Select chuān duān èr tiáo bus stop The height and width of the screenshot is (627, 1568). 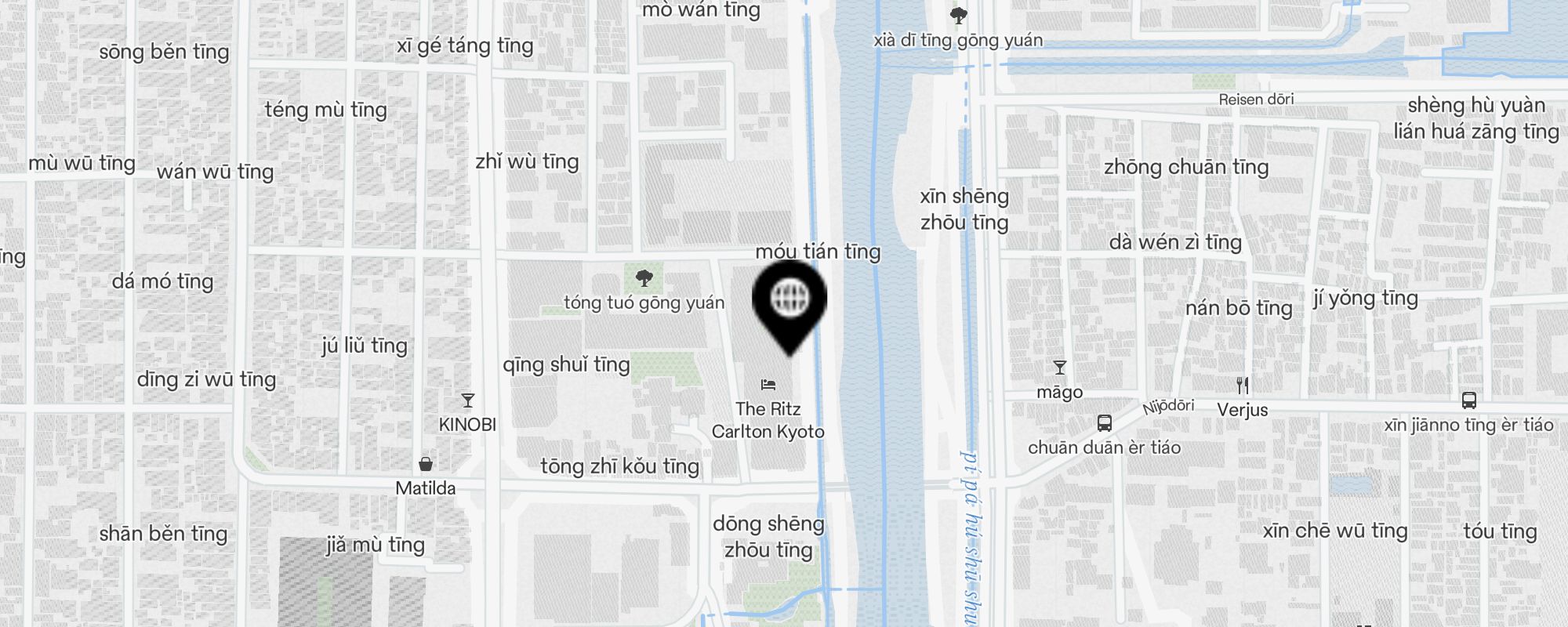(x=1105, y=424)
